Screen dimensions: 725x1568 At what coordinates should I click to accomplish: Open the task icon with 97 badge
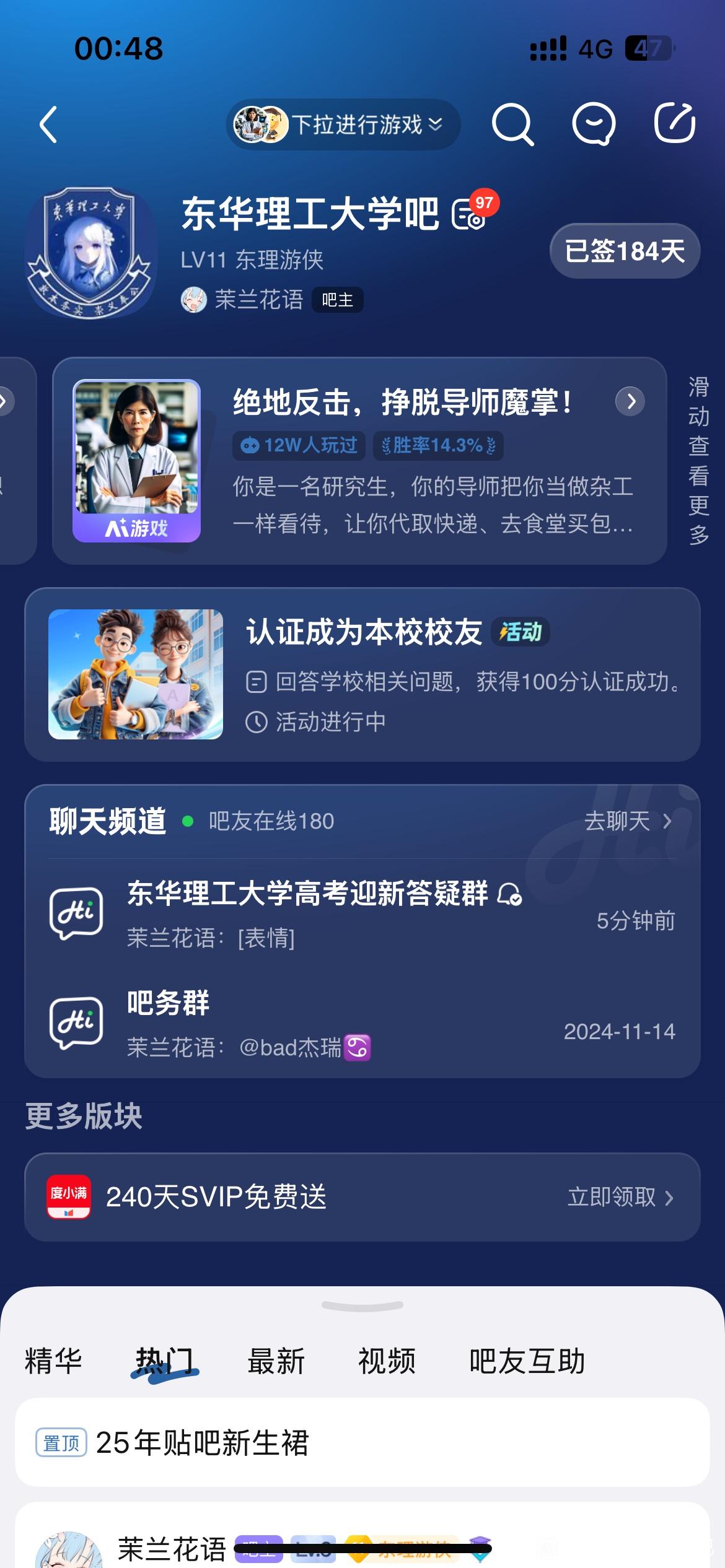(470, 215)
